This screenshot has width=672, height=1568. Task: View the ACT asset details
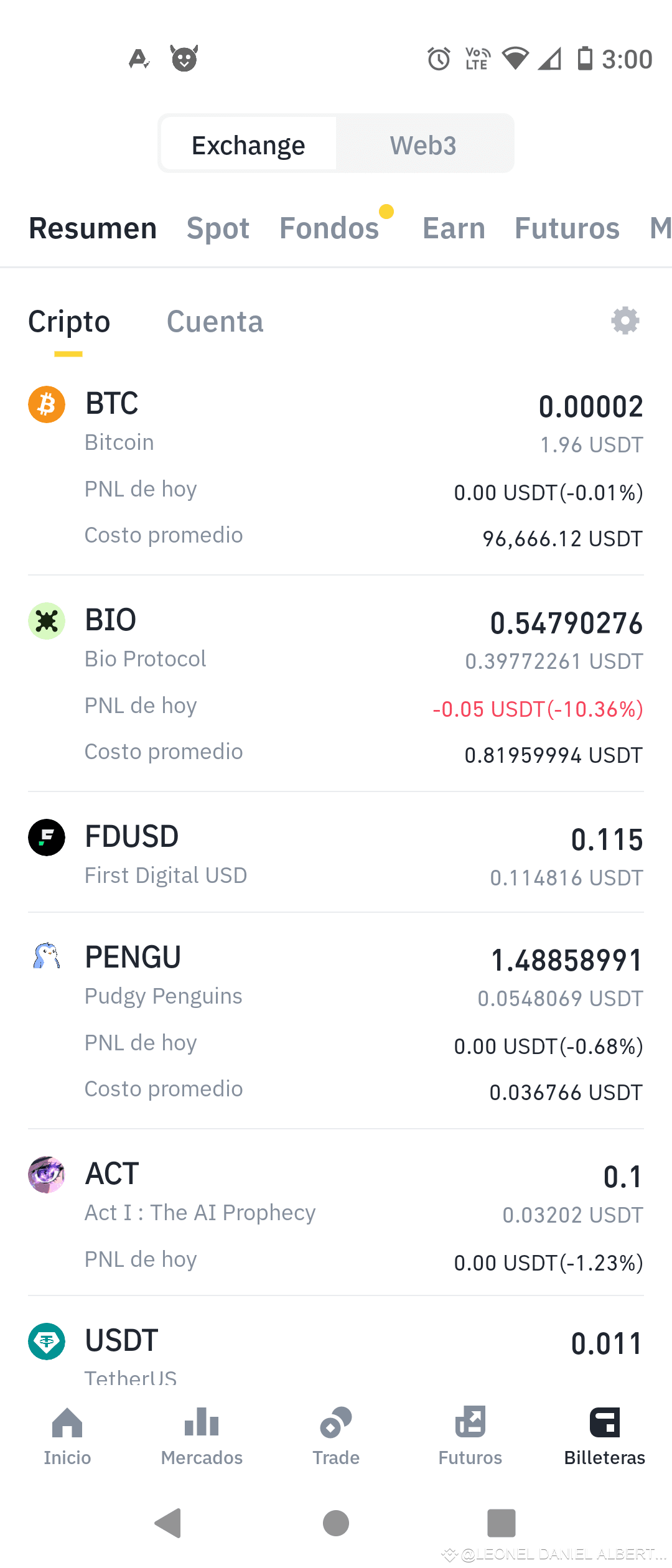[336, 1213]
